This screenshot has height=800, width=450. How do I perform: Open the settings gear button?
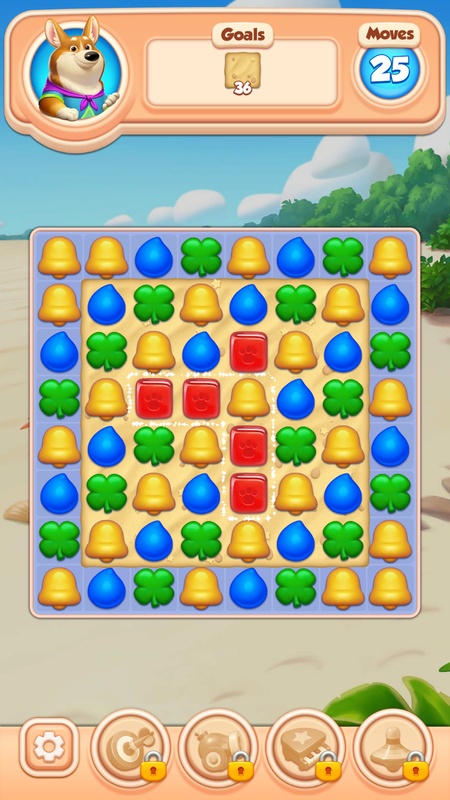tap(49, 747)
